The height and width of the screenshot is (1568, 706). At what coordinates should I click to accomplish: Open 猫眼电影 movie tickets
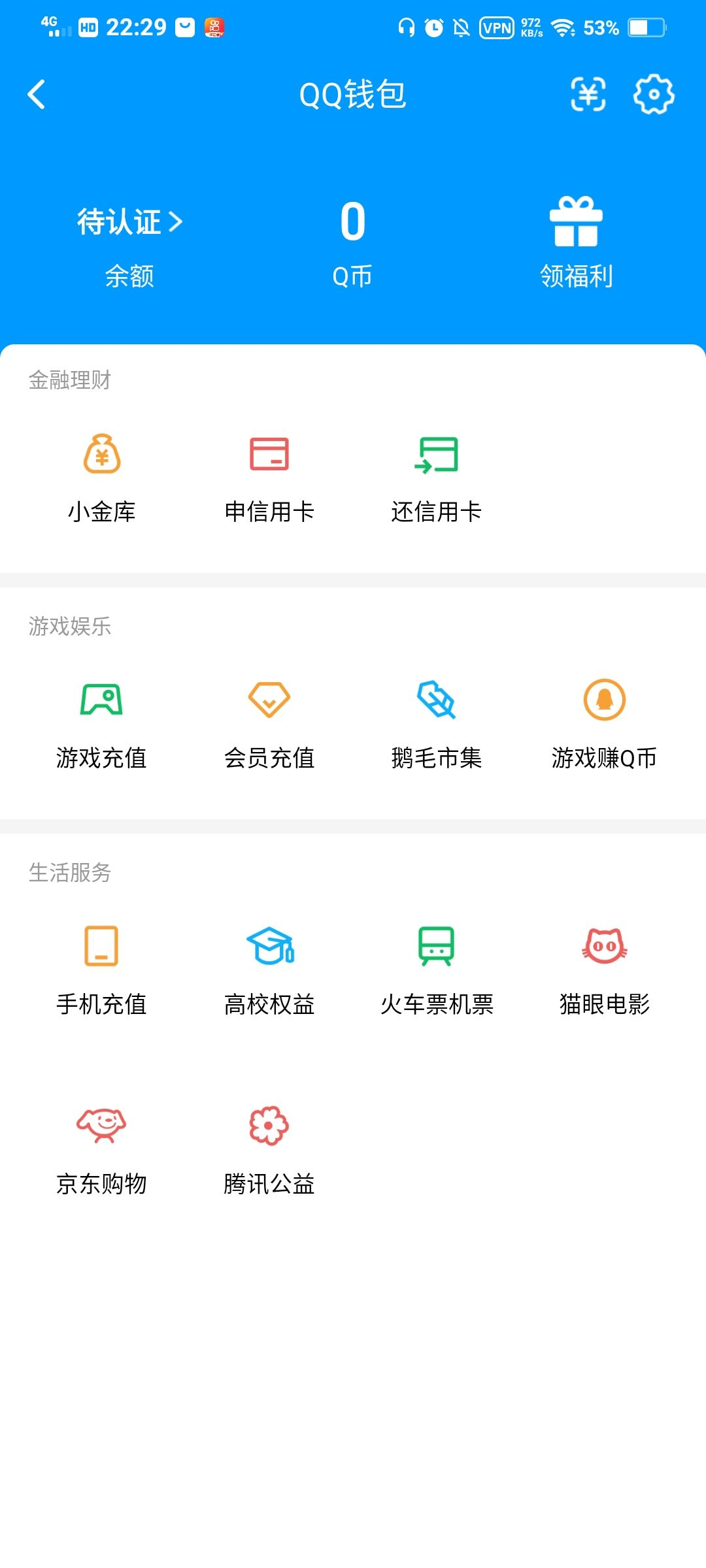tap(605, 967)
